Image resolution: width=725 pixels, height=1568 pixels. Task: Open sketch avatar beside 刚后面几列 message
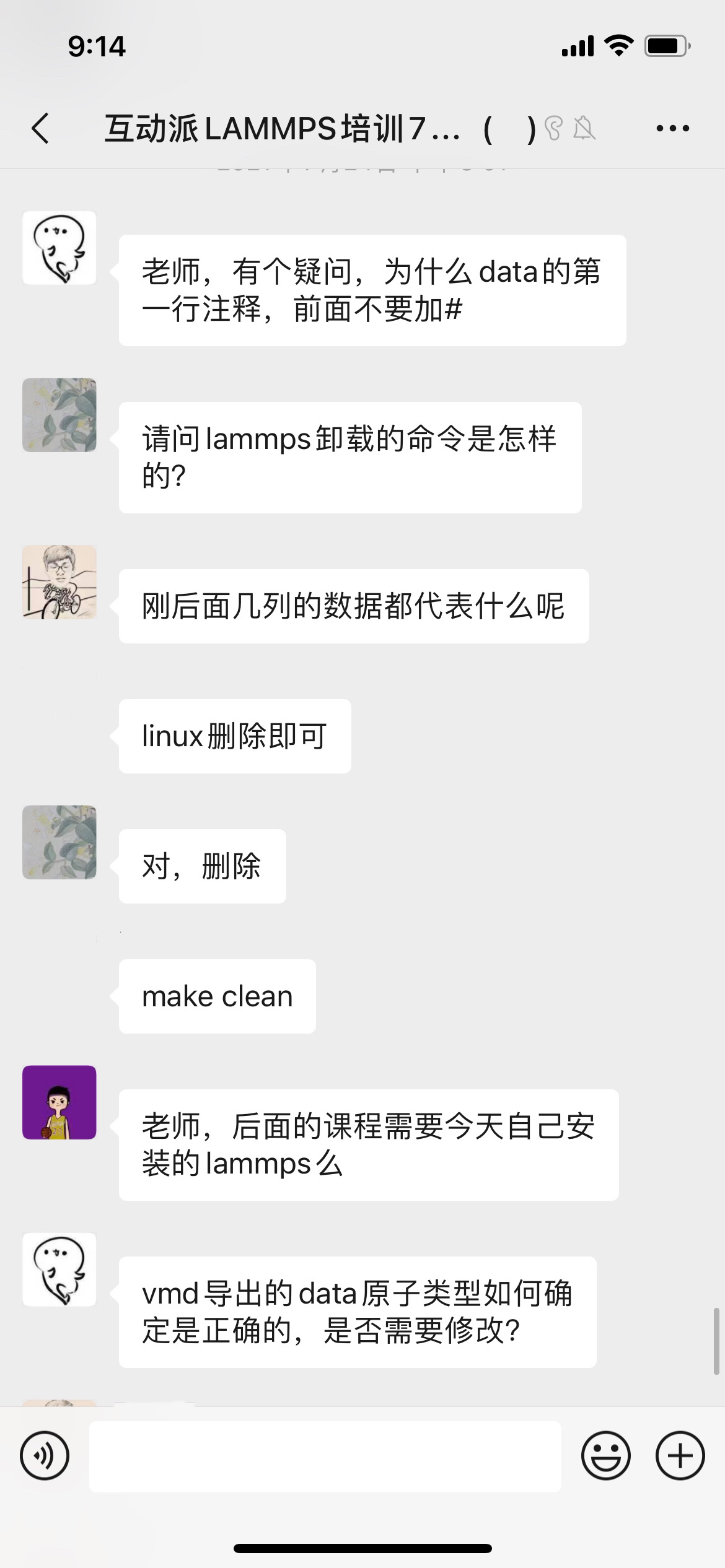[59, 582]
